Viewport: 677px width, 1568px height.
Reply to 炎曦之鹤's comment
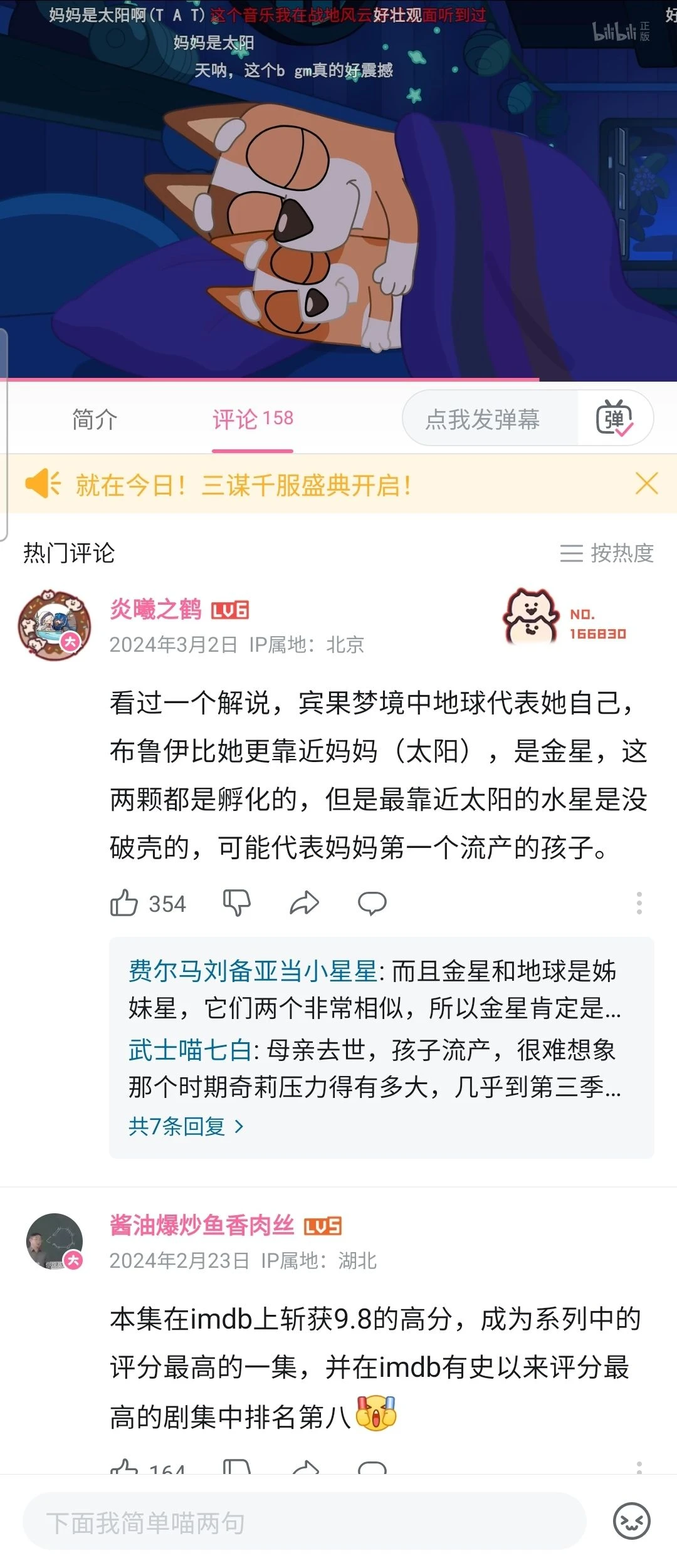(x=372, y=903)
